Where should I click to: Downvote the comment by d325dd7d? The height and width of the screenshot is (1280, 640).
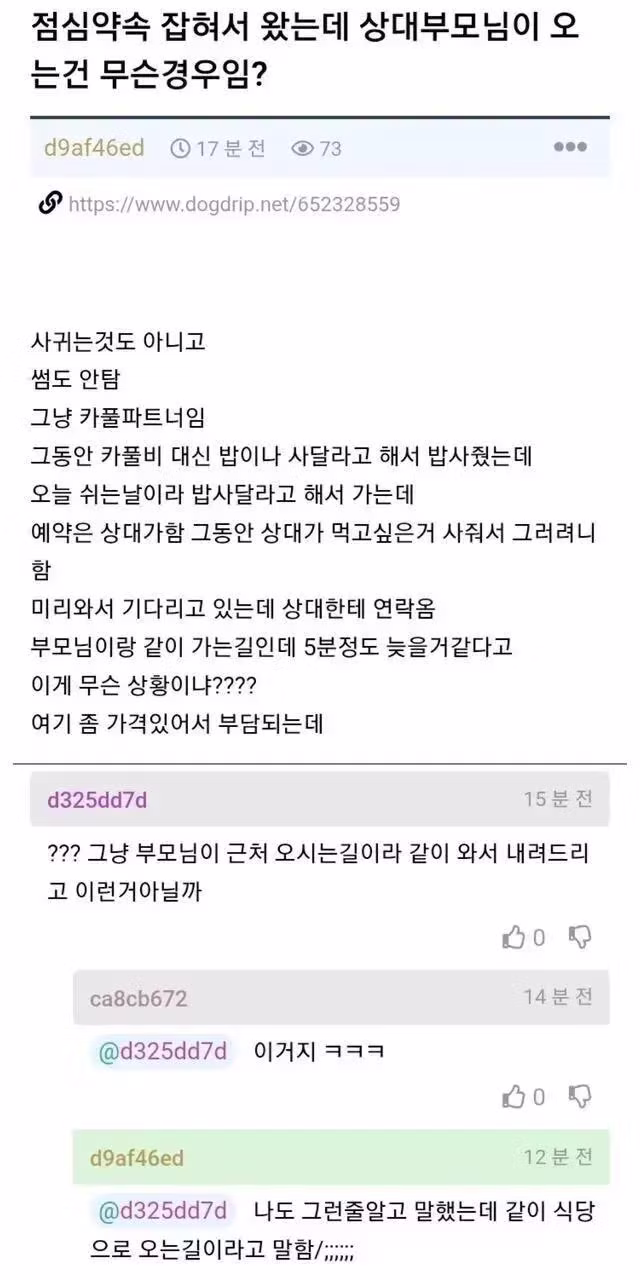pos(580,937)
